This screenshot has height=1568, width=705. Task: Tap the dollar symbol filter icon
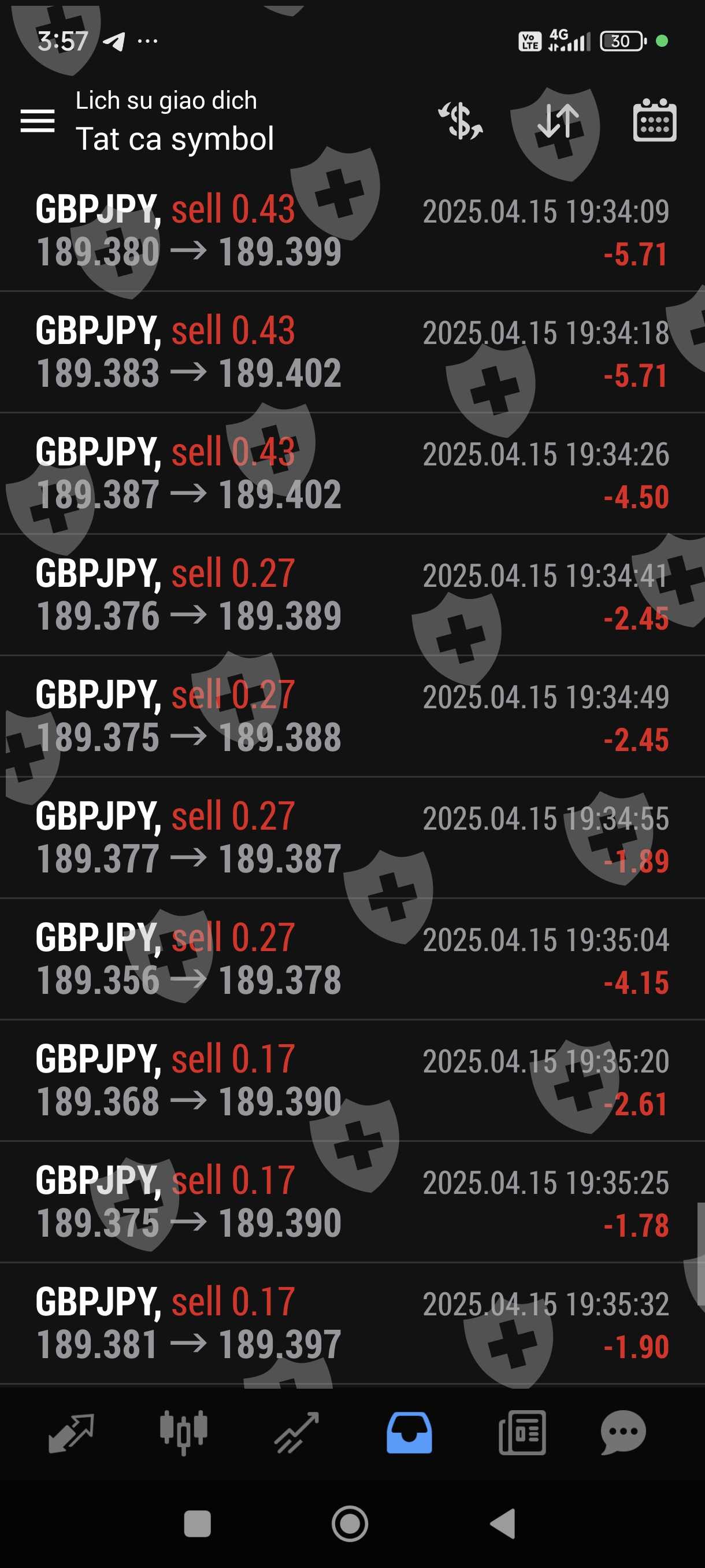click(461, 120)
